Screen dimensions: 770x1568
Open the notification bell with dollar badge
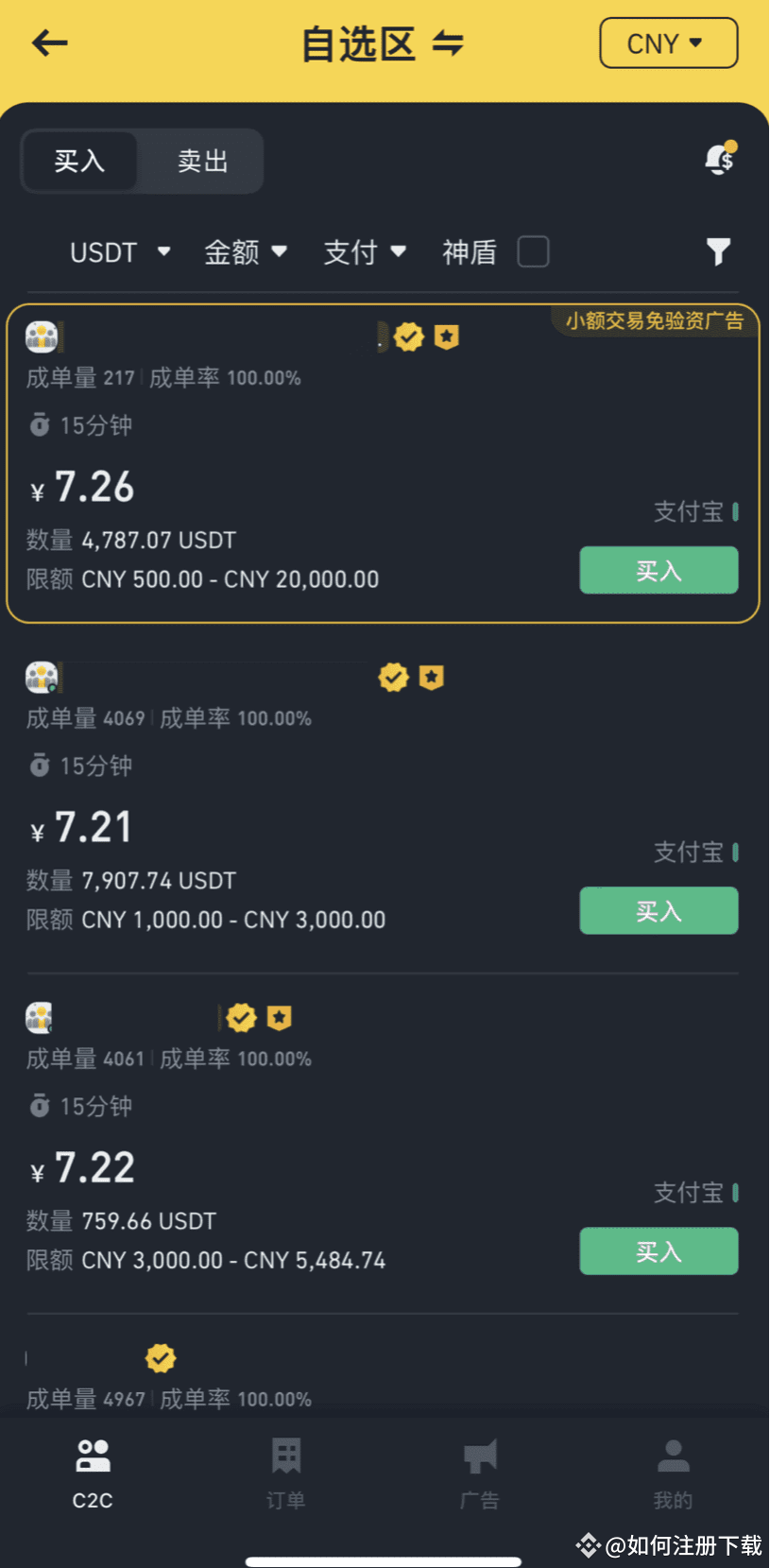(719, 161)
